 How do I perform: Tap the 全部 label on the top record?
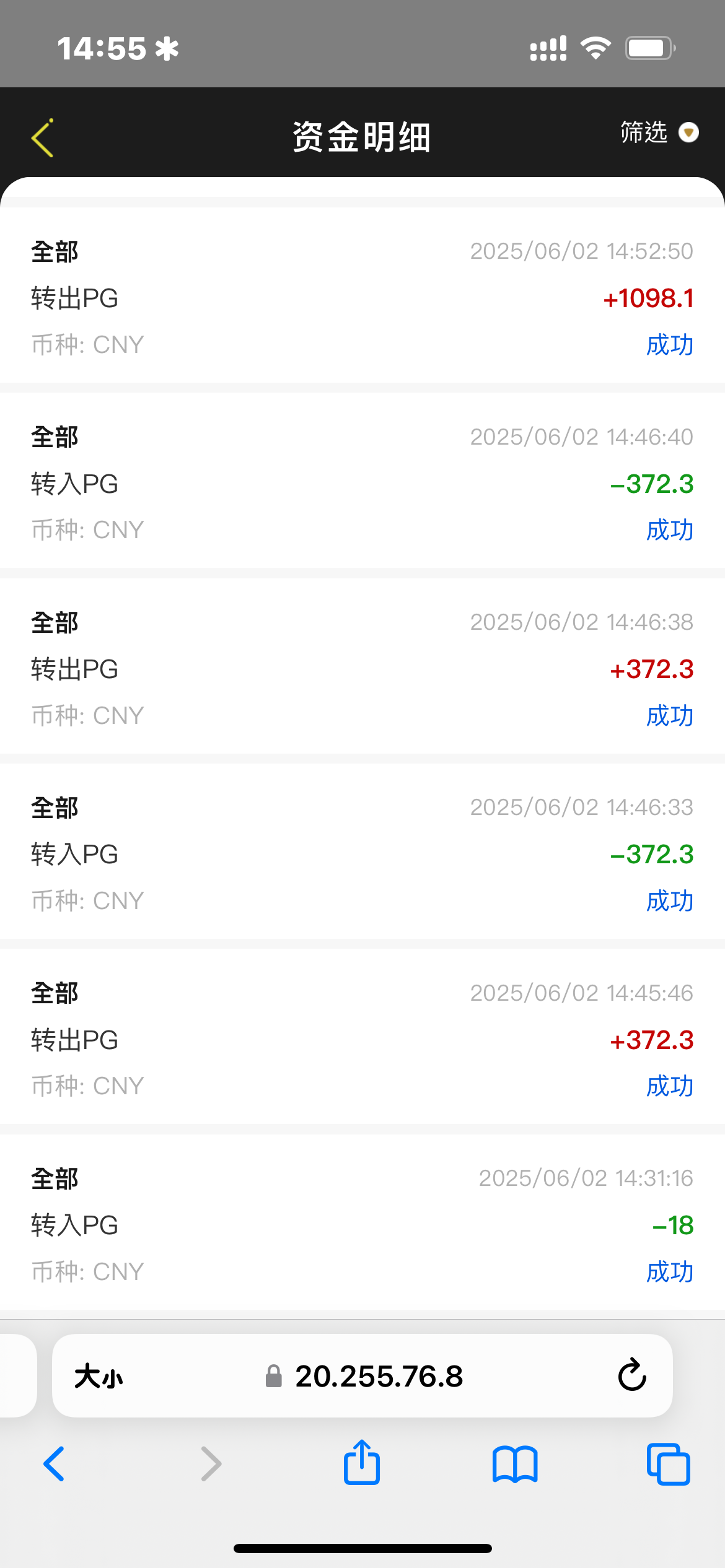[x=54, y=251]
